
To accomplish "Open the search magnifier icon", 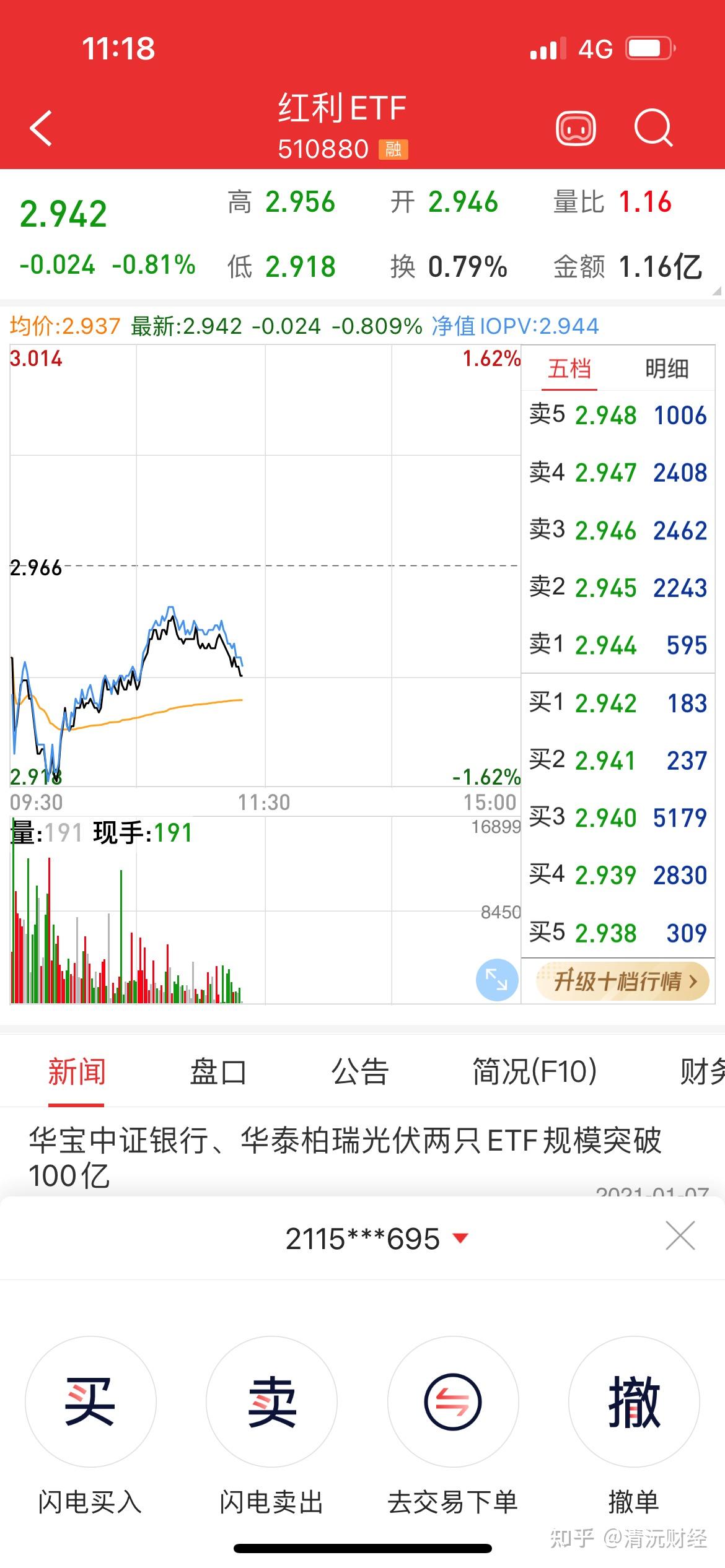I will [654, 128].
